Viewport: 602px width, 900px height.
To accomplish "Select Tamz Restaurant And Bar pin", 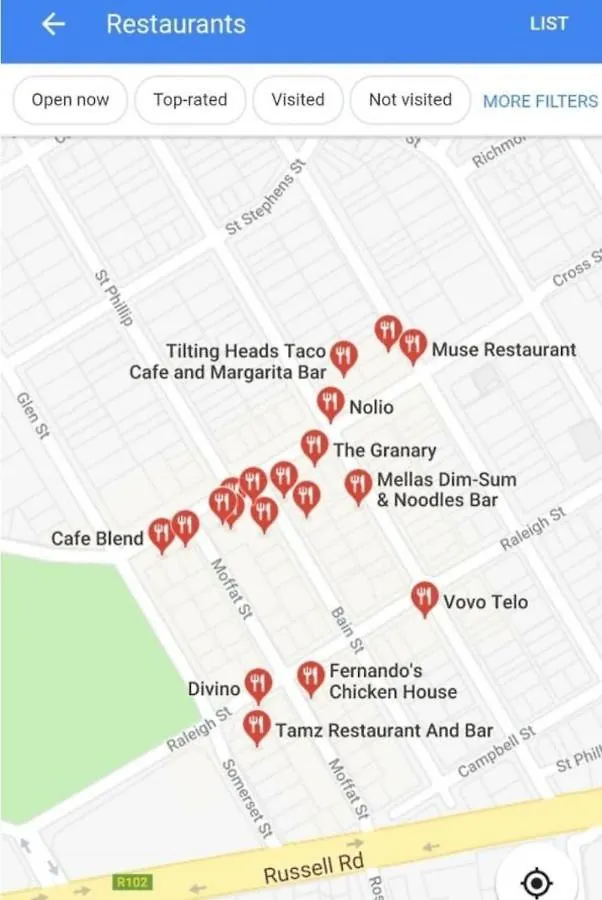I will pyautogui.click(x=257, y=726).
